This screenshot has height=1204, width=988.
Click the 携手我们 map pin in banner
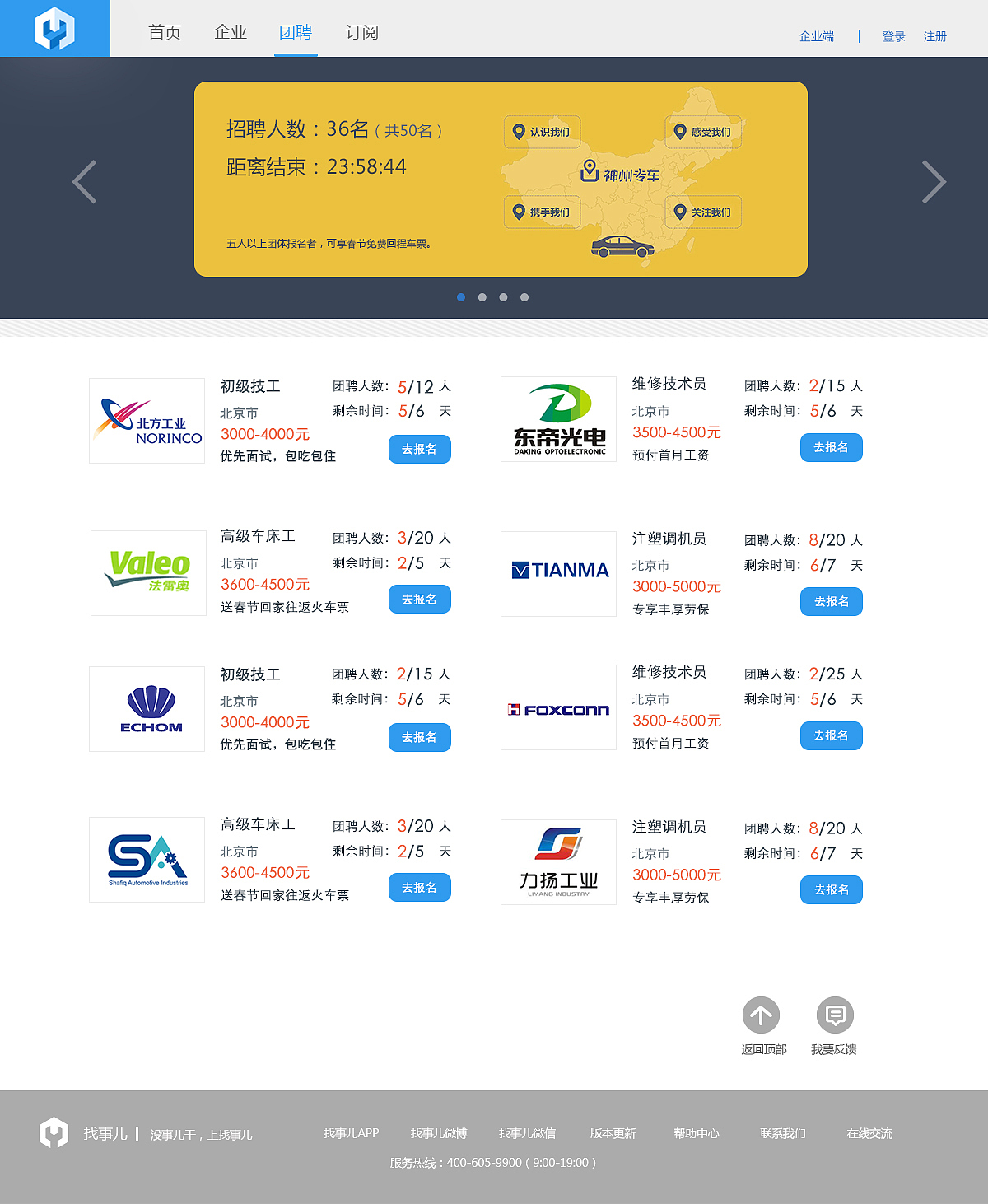pos(542,212)
